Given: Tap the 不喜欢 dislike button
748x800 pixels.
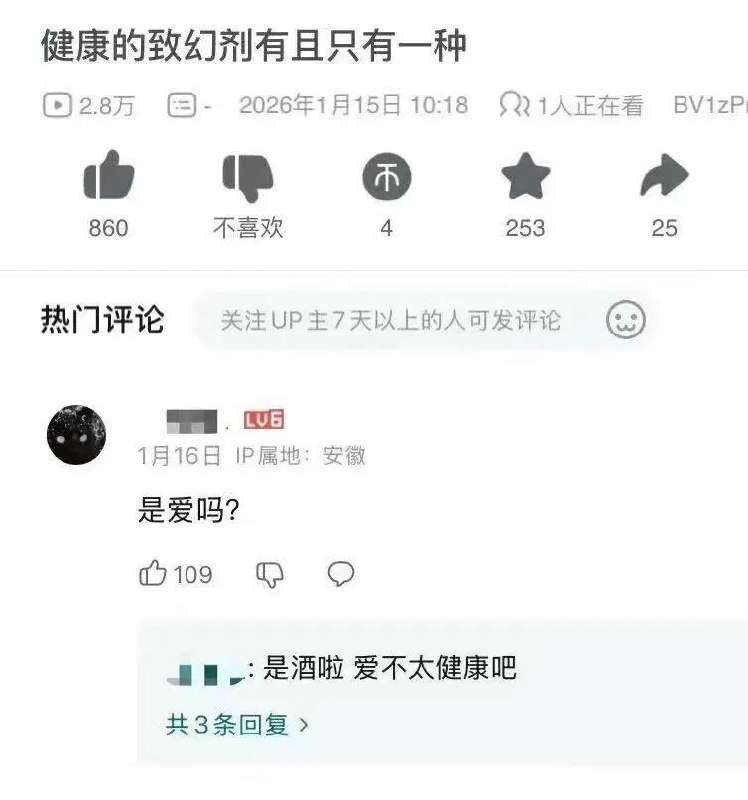Looking at the screenshot, I should [248, 179].
